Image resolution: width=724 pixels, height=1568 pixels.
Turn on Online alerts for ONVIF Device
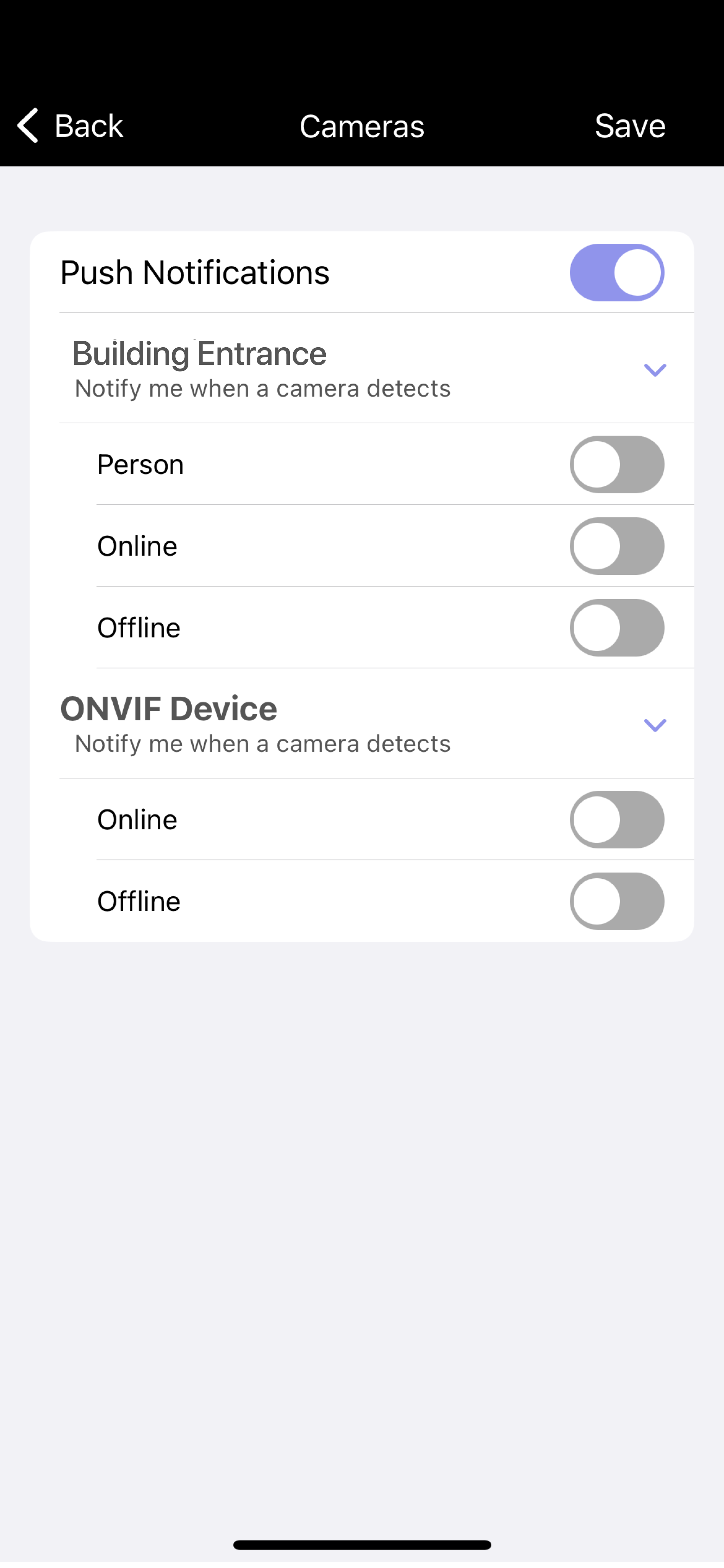(616, 819)
